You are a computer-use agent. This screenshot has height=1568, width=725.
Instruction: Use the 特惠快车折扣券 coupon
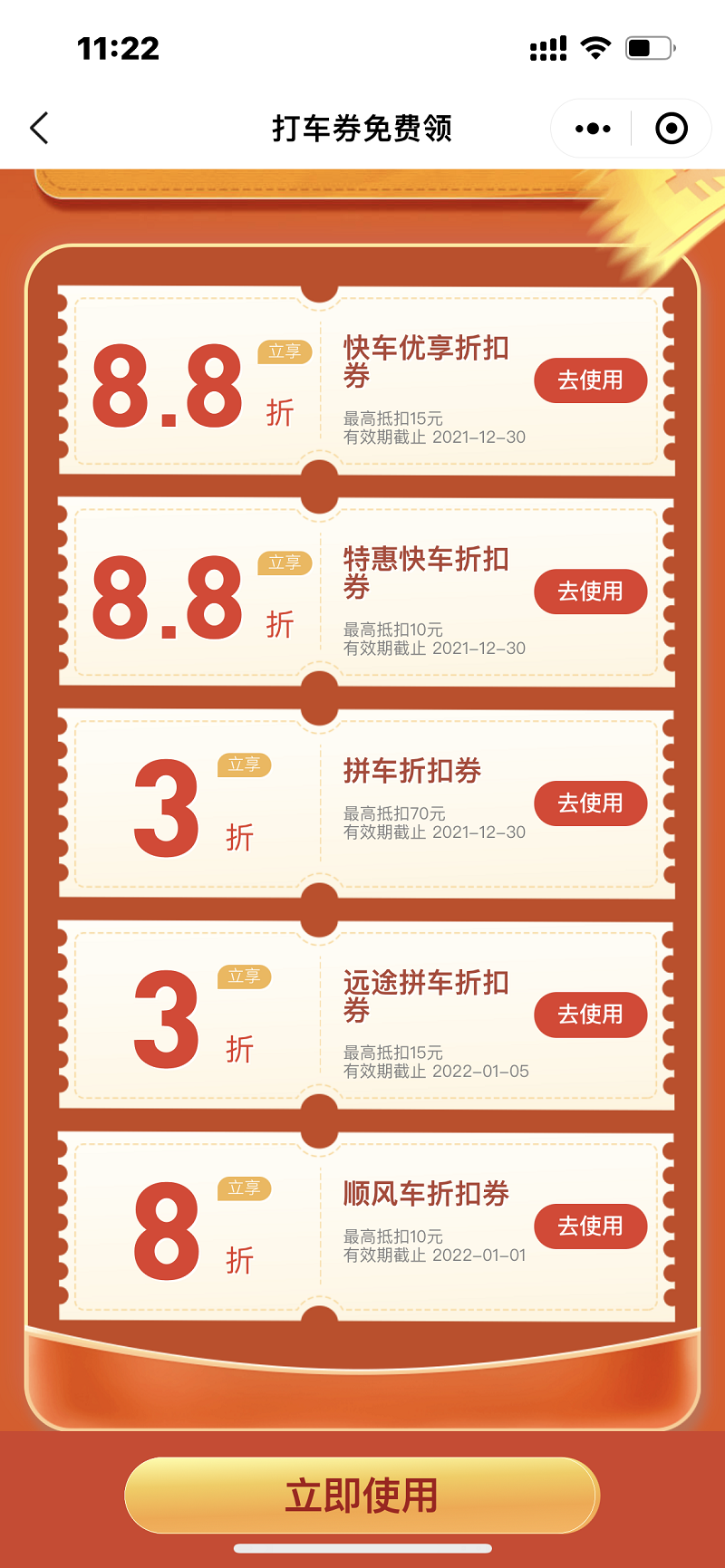click(591, 592)
